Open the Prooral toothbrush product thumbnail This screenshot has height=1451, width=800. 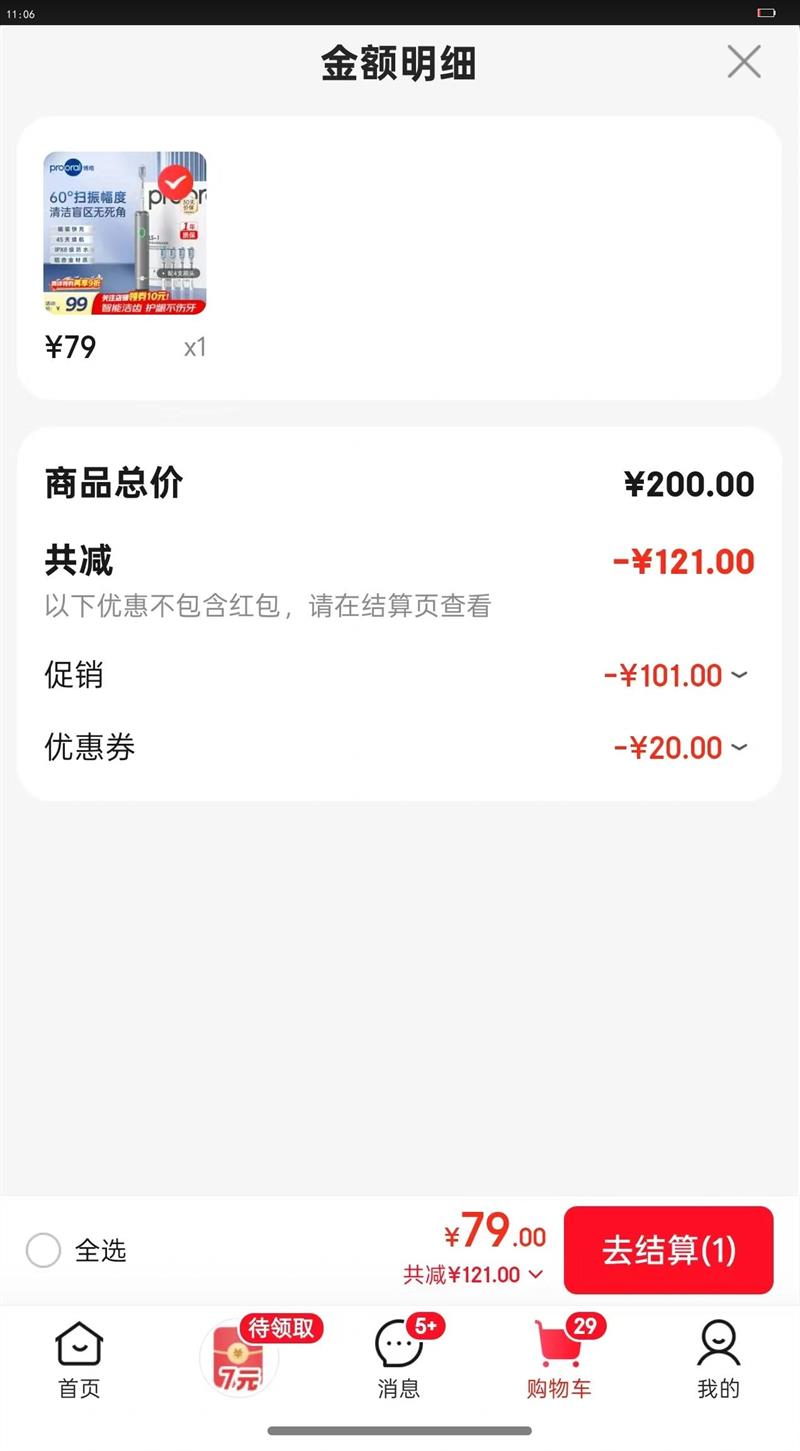point(125,233)
